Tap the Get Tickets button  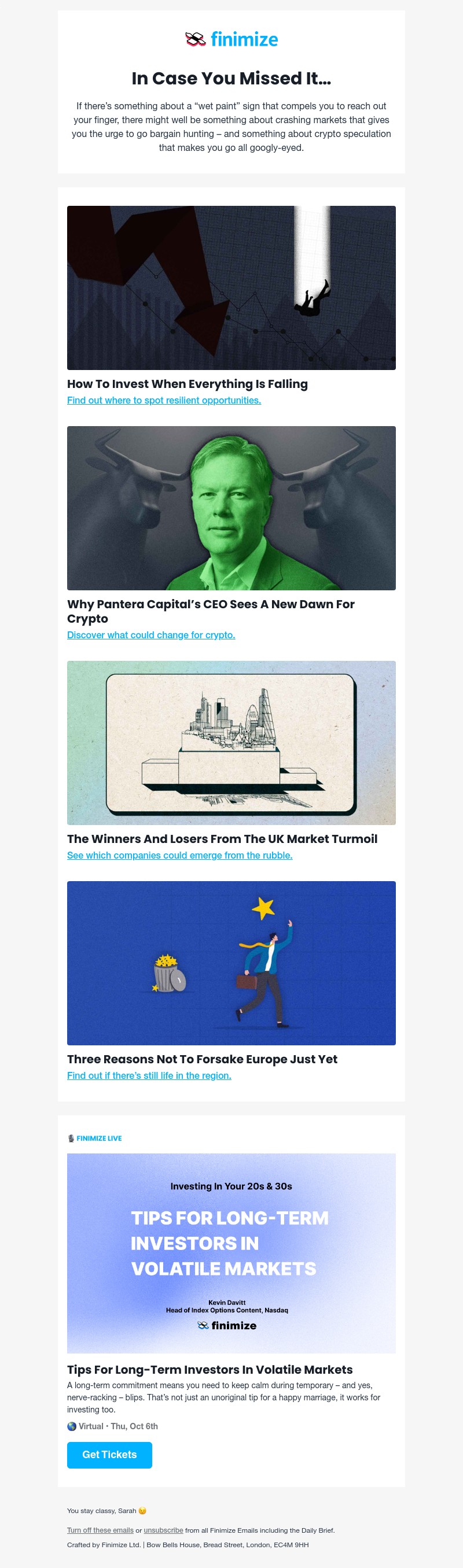pyautogui.click(x=109, y=1455)
